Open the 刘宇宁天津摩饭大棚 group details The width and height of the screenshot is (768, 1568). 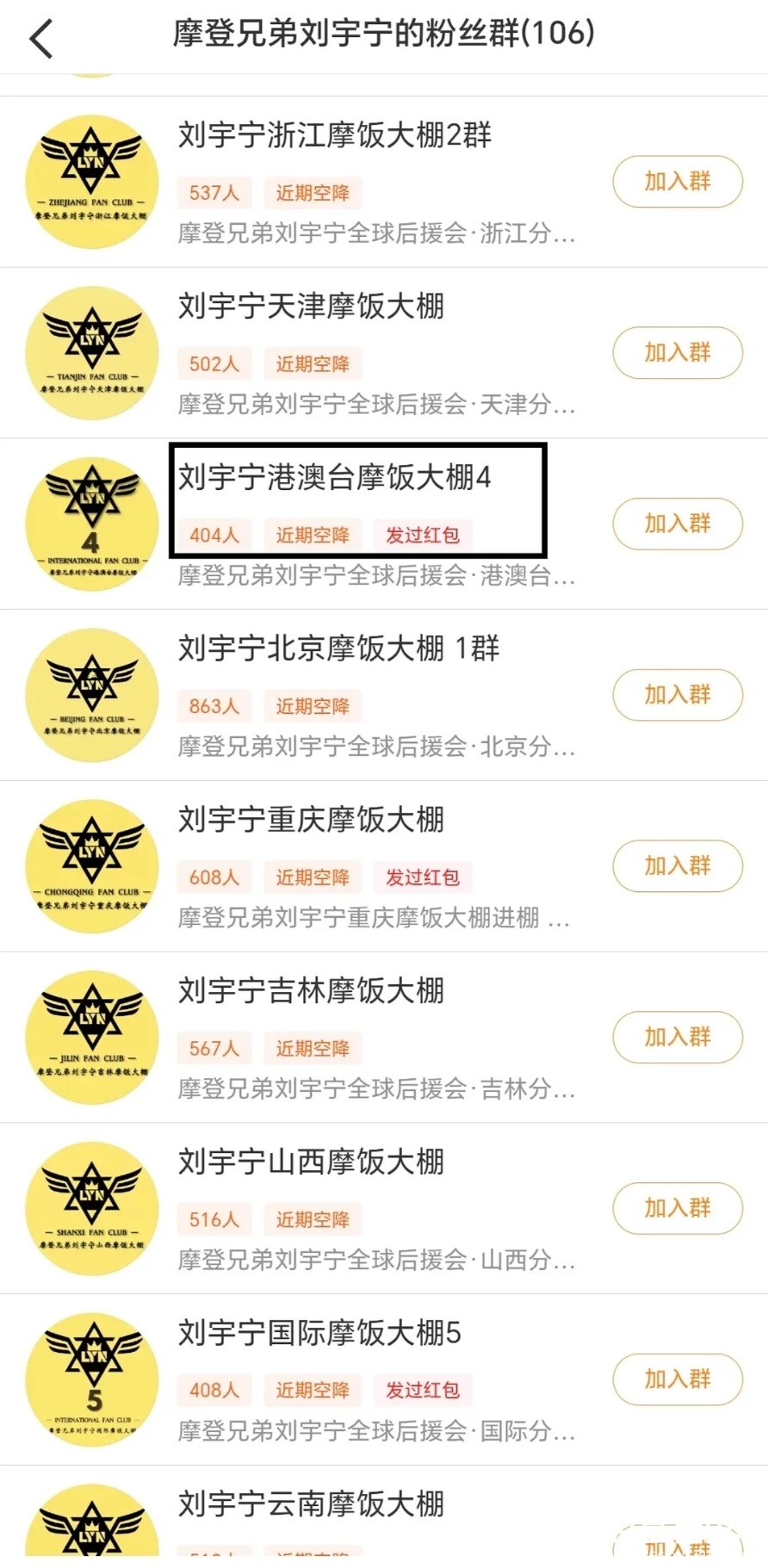(384, 353)
